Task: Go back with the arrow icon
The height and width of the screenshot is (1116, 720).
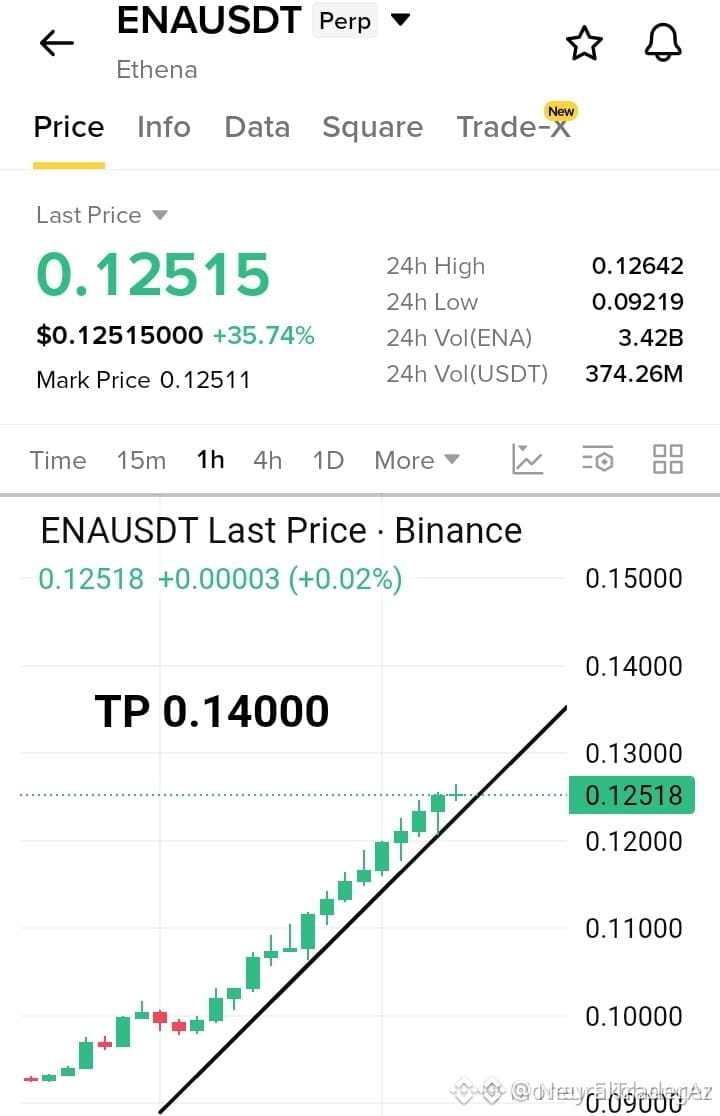Action: [x=57, y=43]
